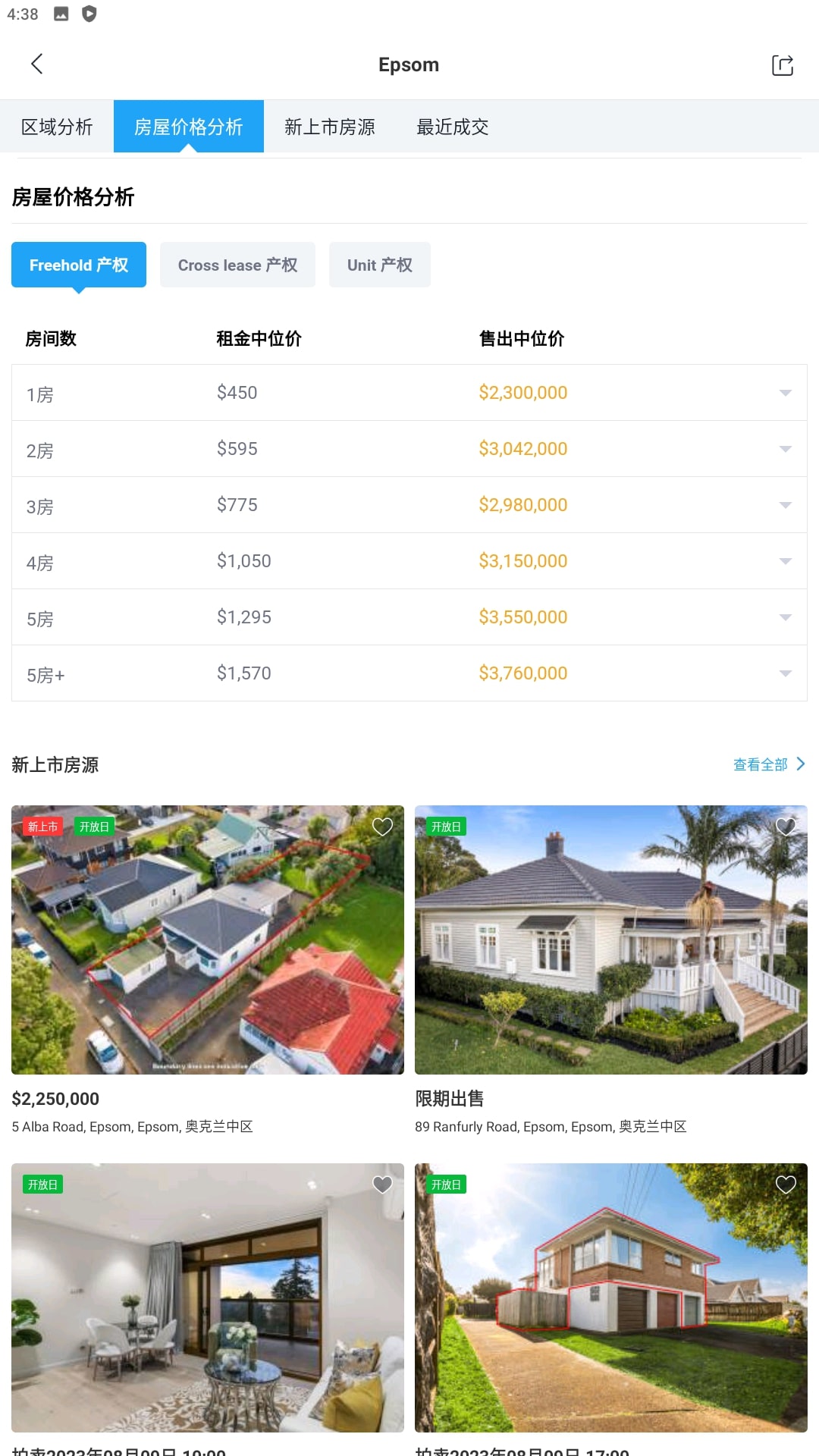Favorite the 89 Ranfurly Road listing
Image resolution: width=819 pixels, height=1456 pixels.
pyautogui.click(x=786, y=827)
